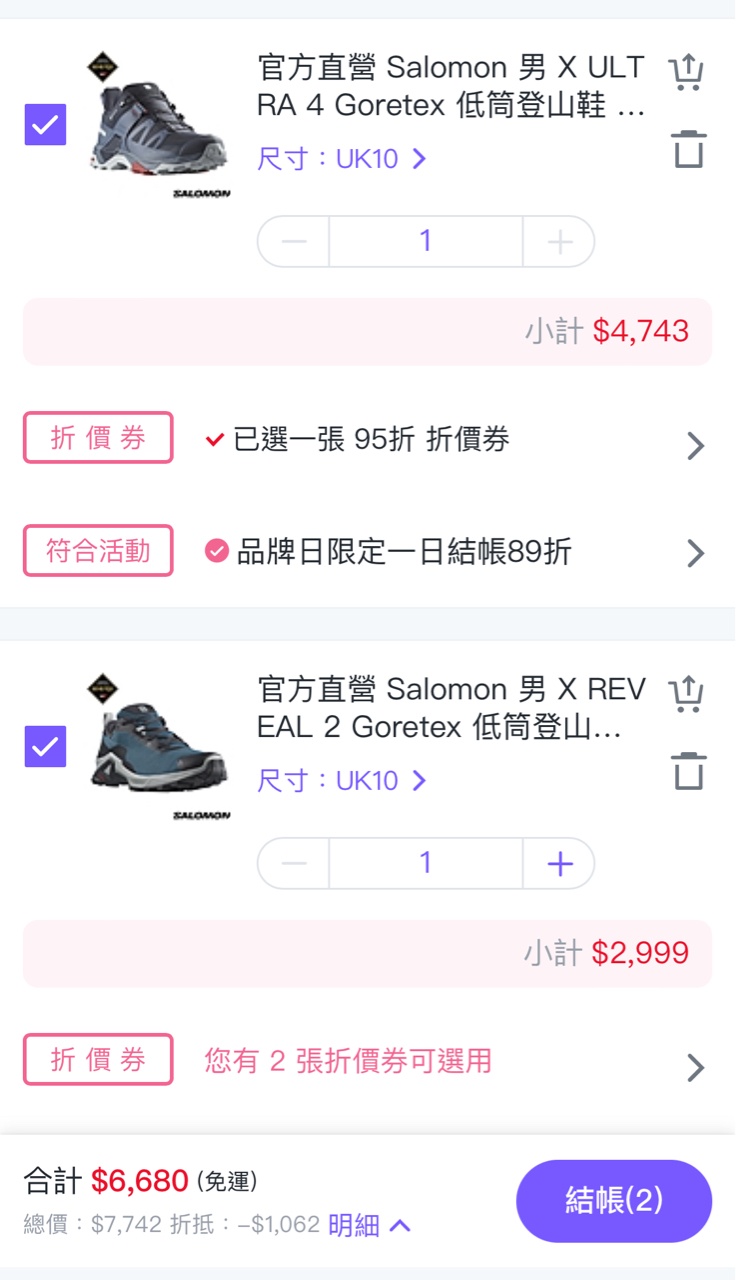This screenshot has width=736, height=1280.
Task: Increase quantity of X REVEAL 2 shoes
Action: pos(559,864)
